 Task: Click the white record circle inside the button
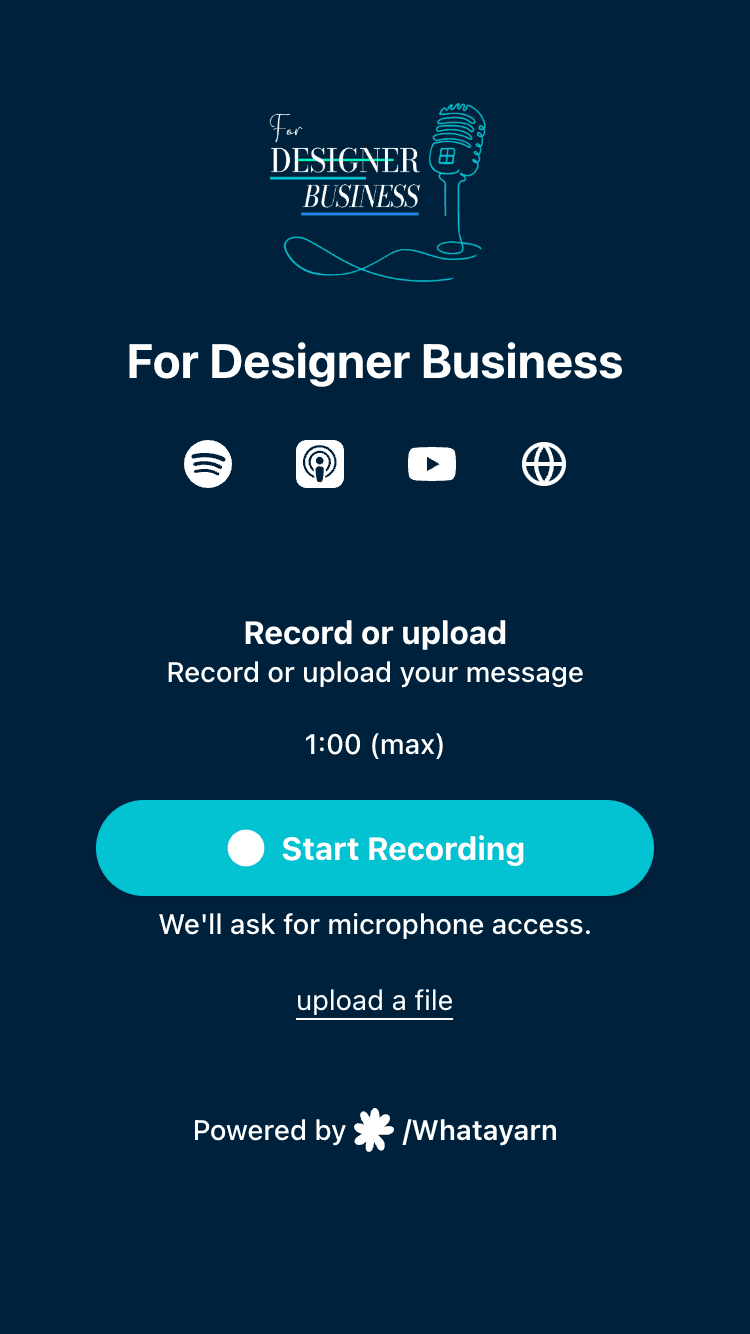pos(245,848)
